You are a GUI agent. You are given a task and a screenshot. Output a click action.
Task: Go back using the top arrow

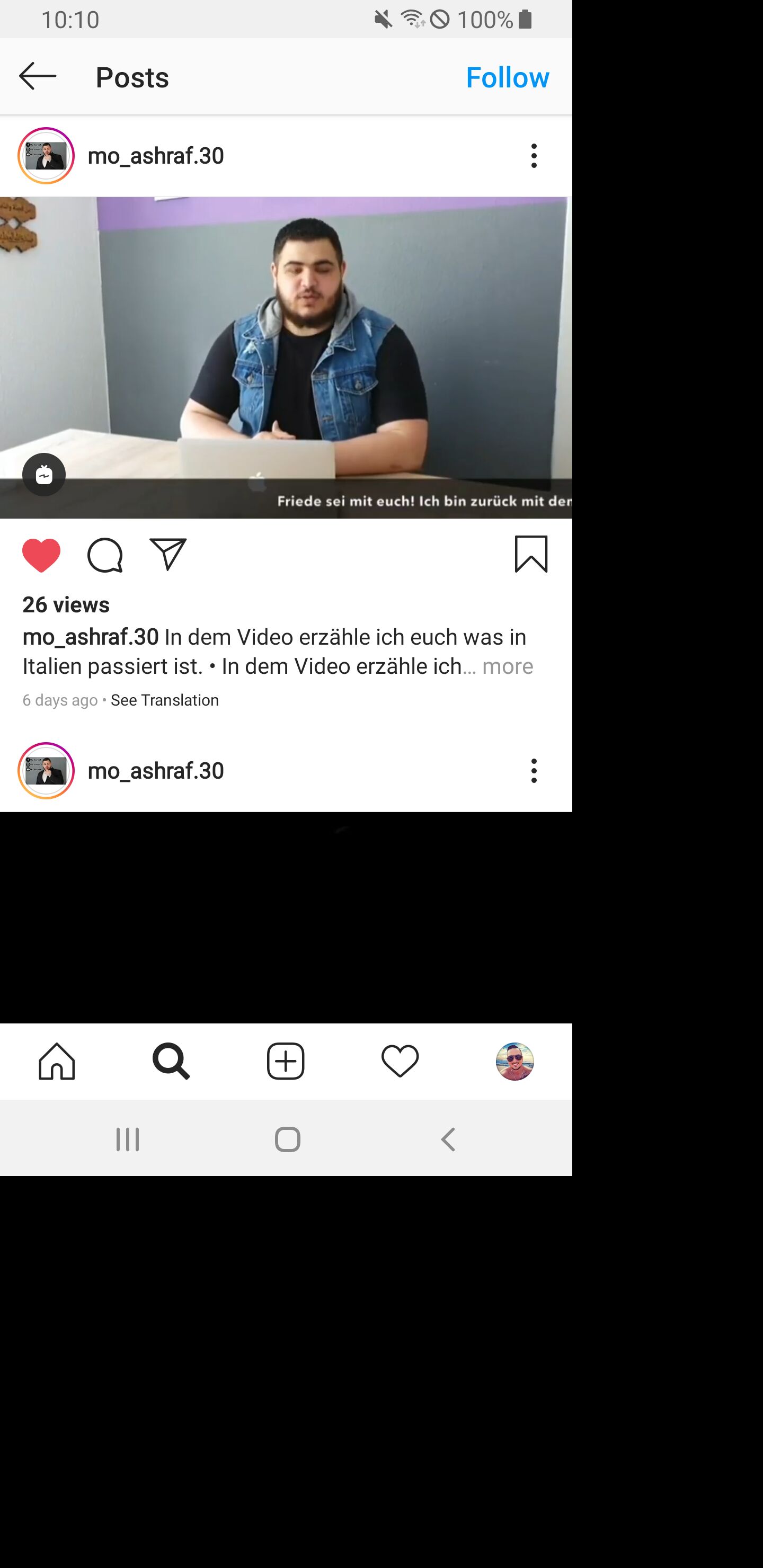[x=38, y=77]
